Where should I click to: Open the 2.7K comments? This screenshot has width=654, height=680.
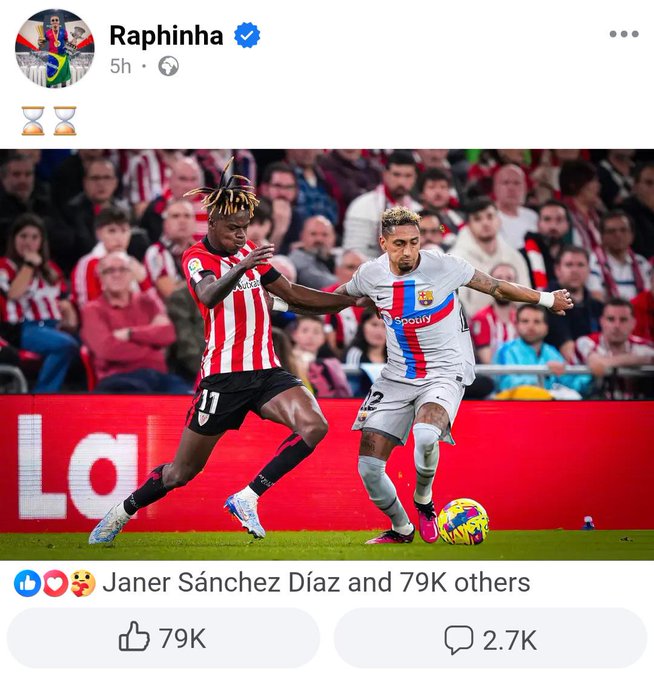tap(490, 638)
